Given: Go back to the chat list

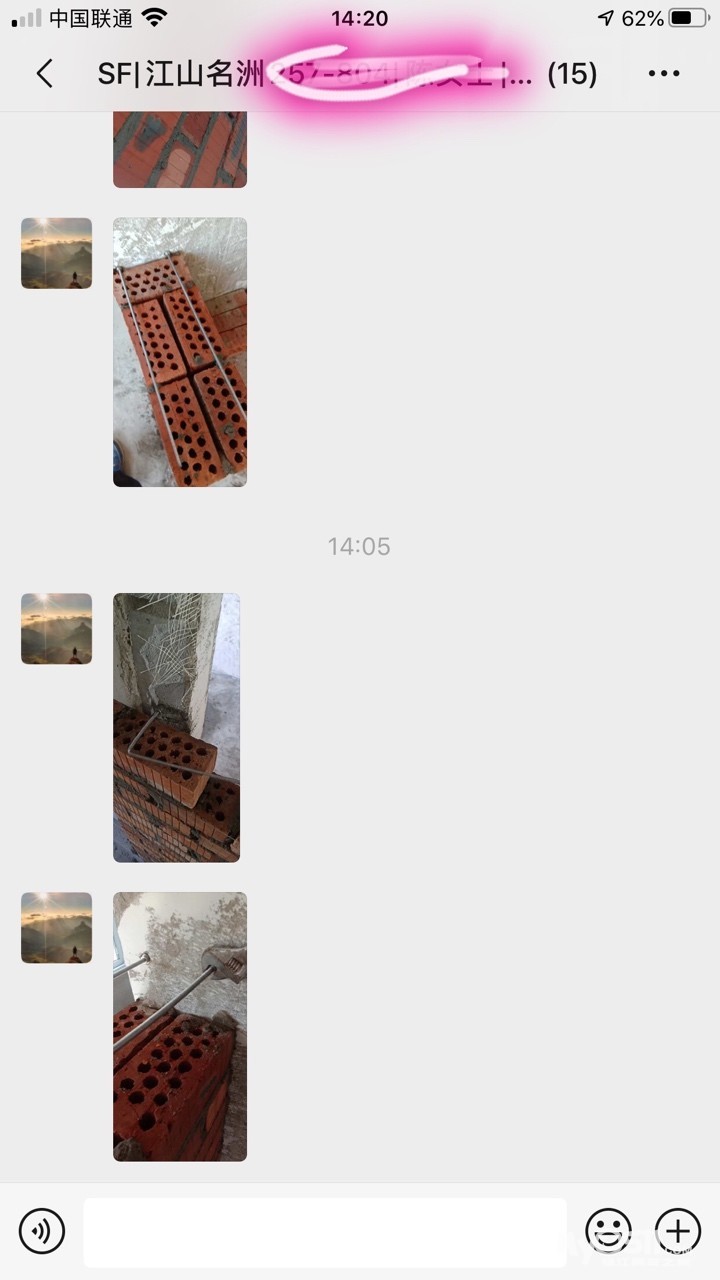Looking at the screenshot, I should click(44, 73).
